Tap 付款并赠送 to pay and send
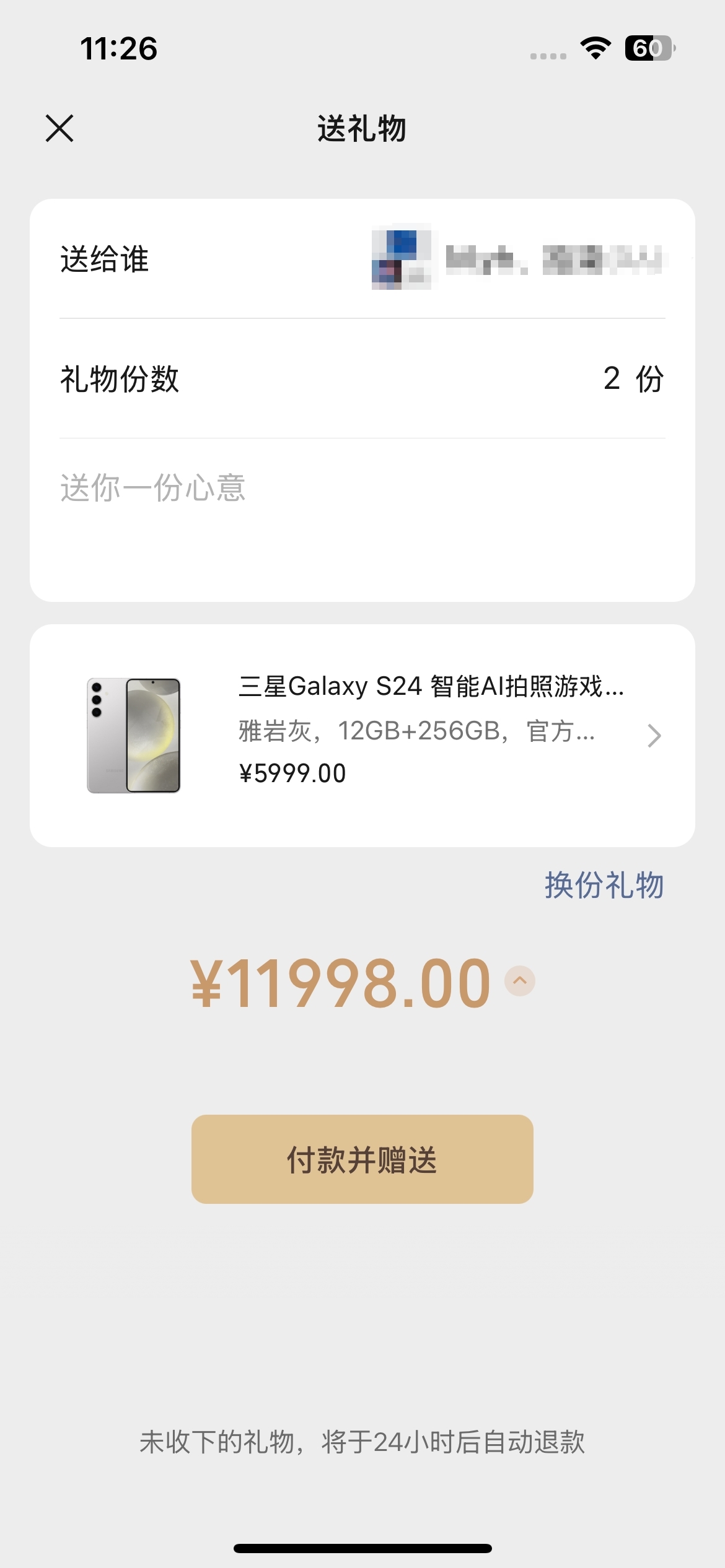This screenshot has height=1568, width=725. click(x=362, y=1159)
